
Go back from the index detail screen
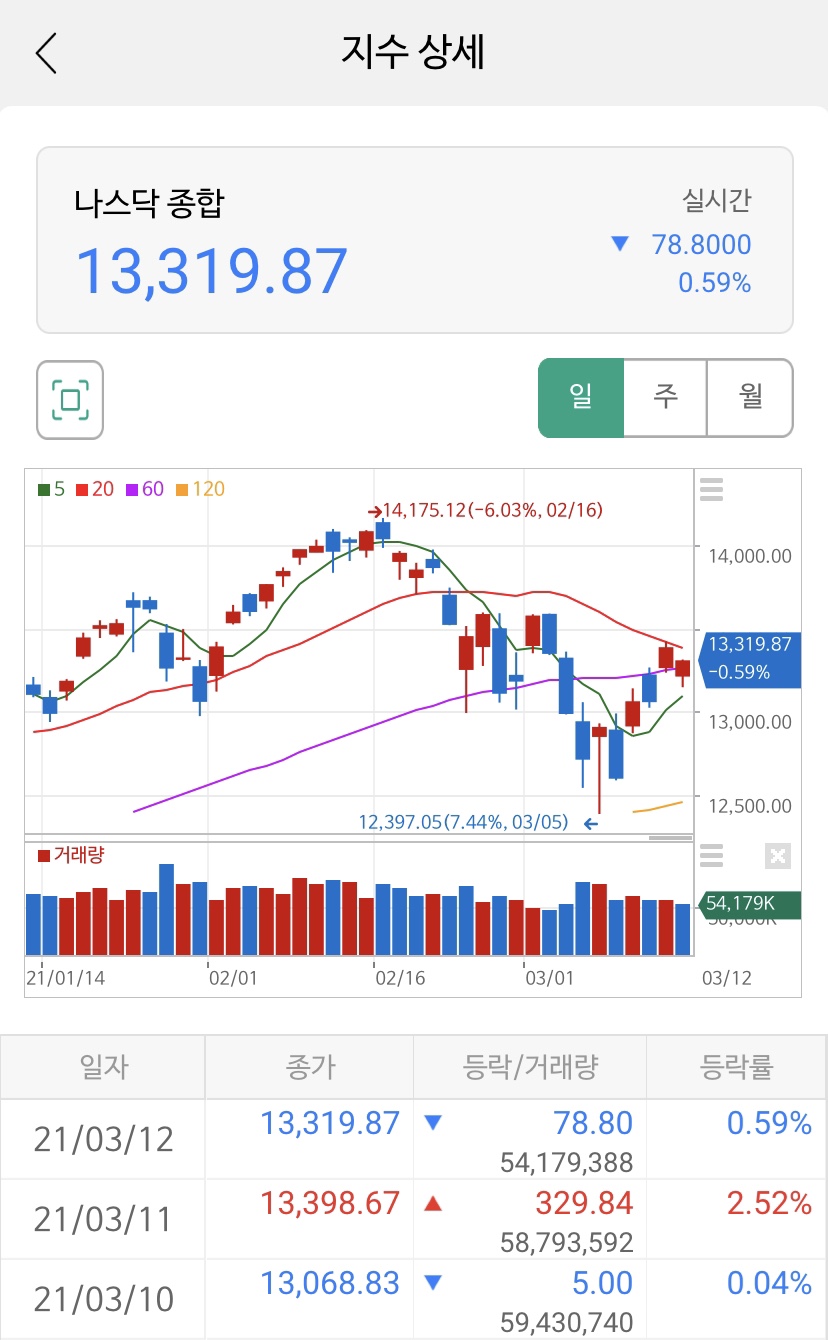pos(47,53)
